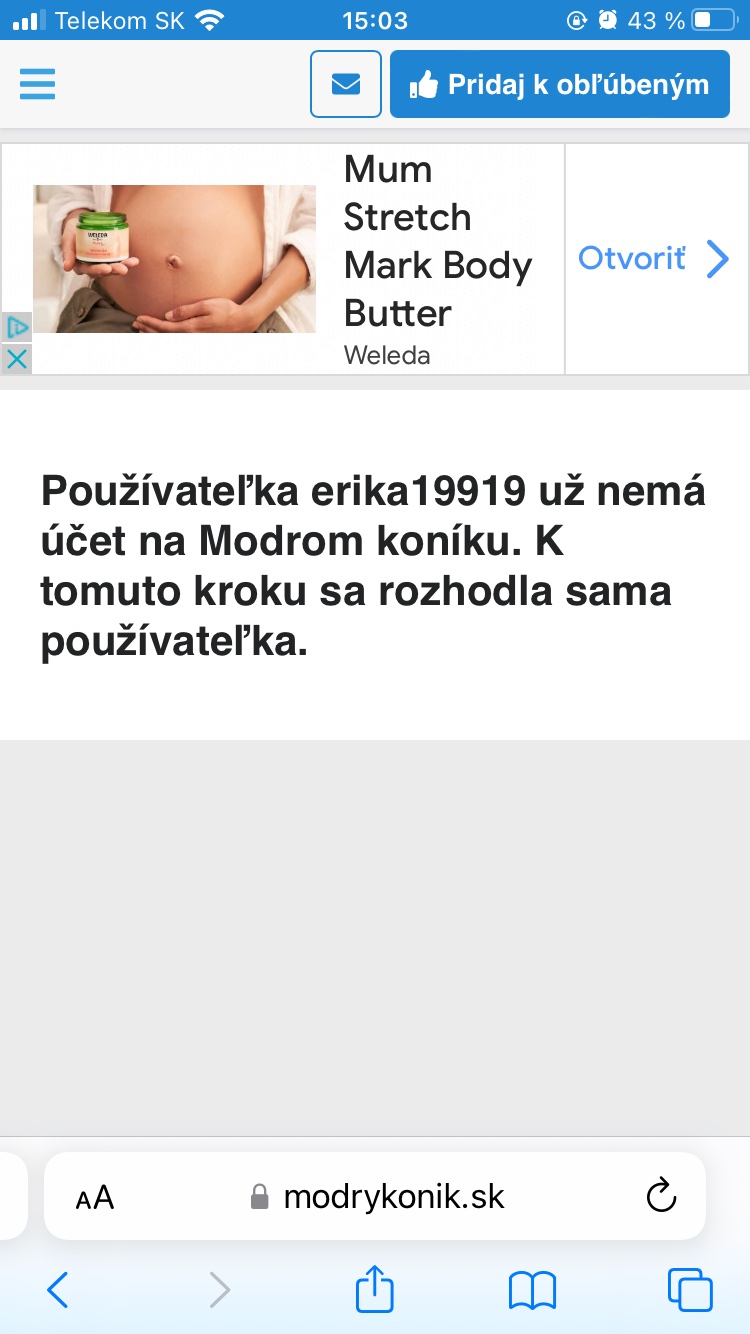The image size is (750, 1334).
Task: Open the hamburger menu
Action: click(38, 84)
